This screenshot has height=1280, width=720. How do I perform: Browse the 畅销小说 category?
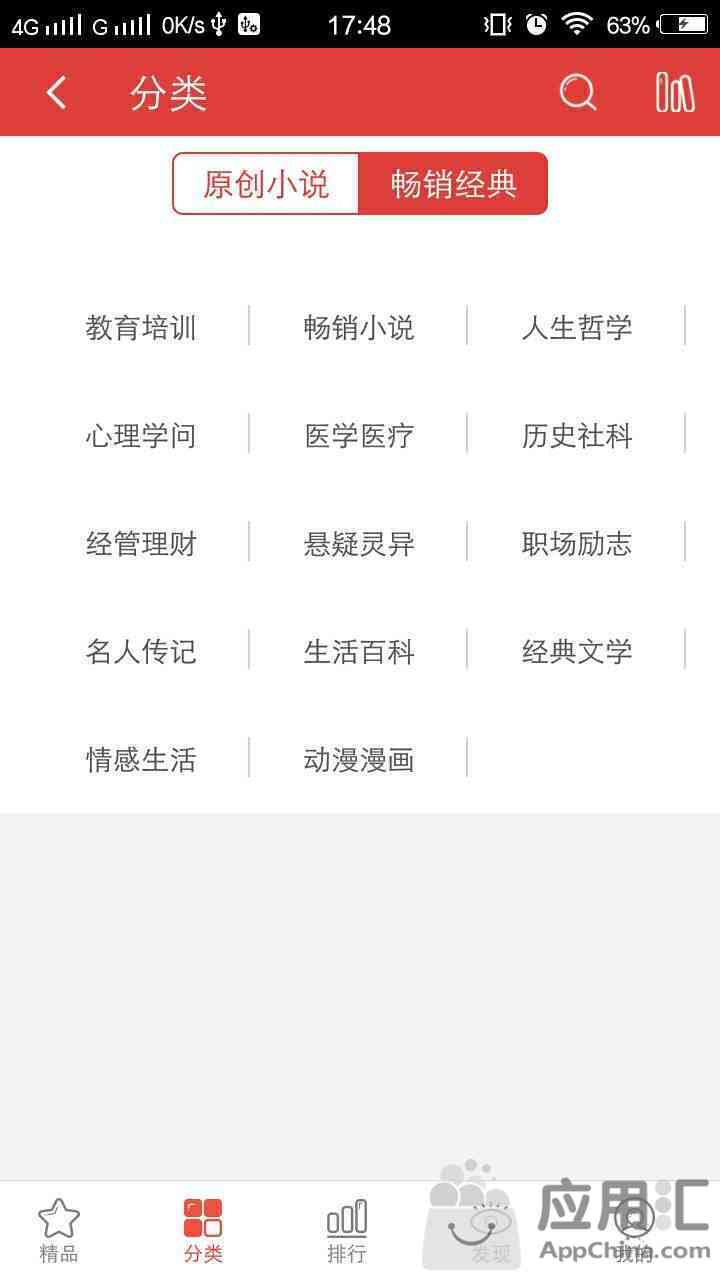pos(359,328)
